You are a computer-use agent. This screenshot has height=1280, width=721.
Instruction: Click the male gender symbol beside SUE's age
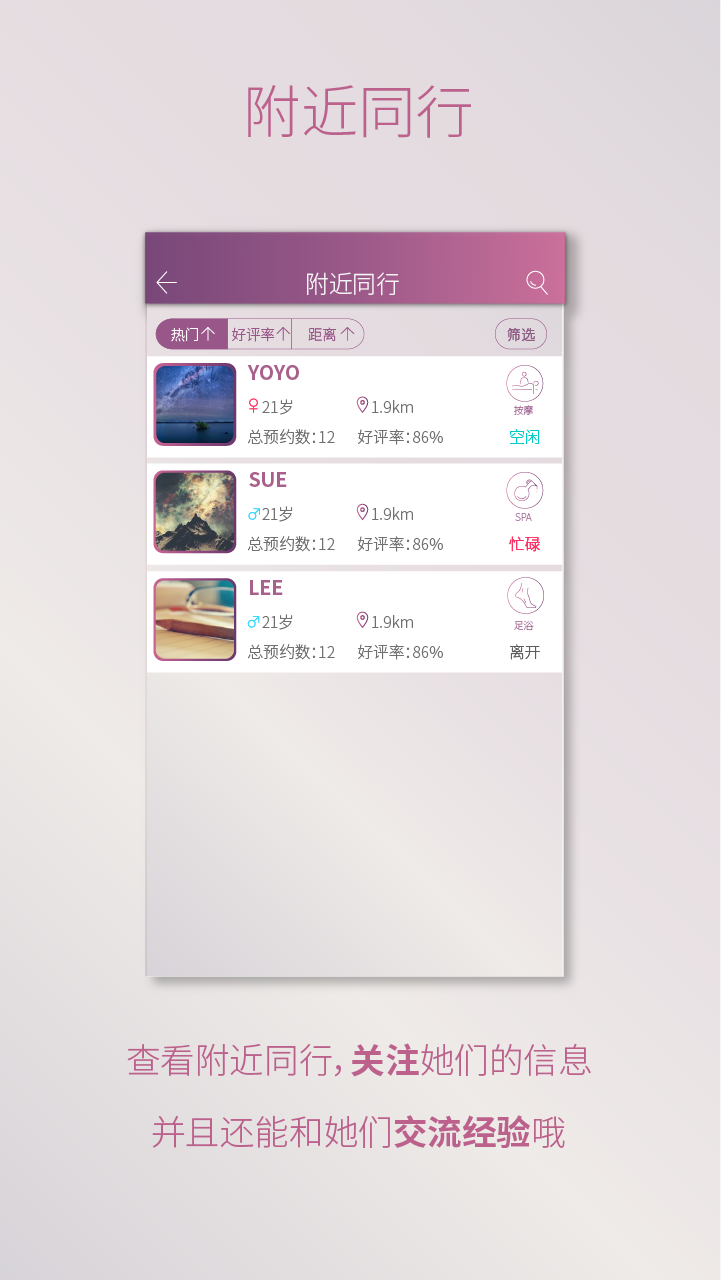pos(252,513)
